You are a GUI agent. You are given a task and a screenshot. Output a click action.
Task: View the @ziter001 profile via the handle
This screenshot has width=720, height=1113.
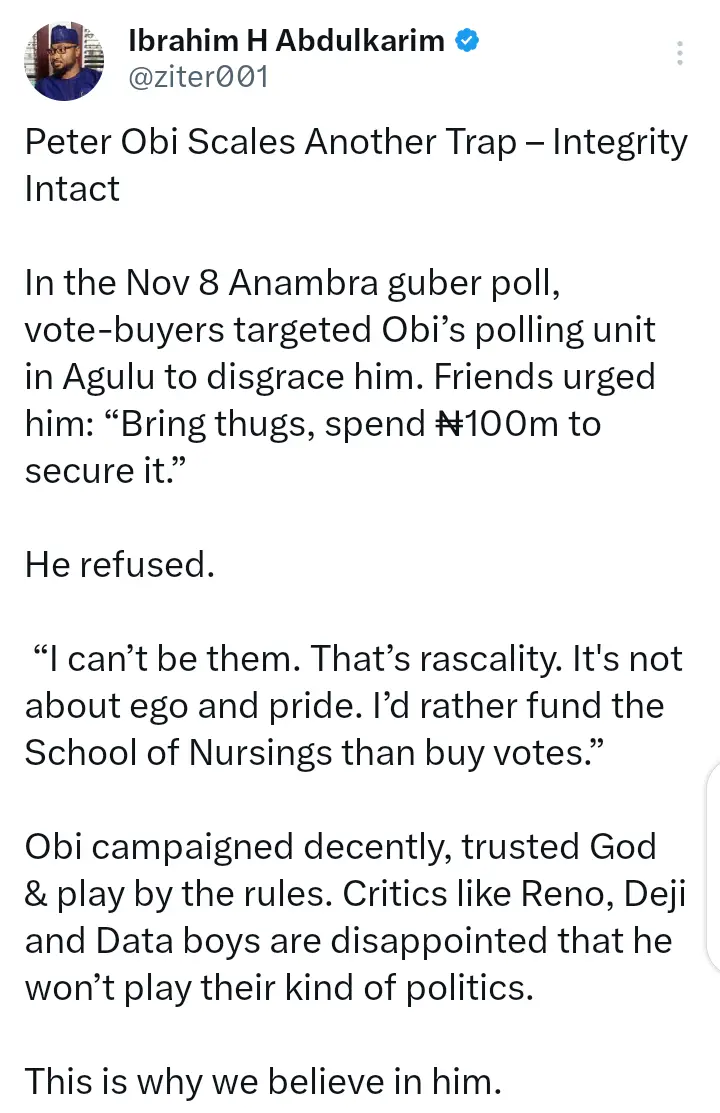(x=198, y=77)
